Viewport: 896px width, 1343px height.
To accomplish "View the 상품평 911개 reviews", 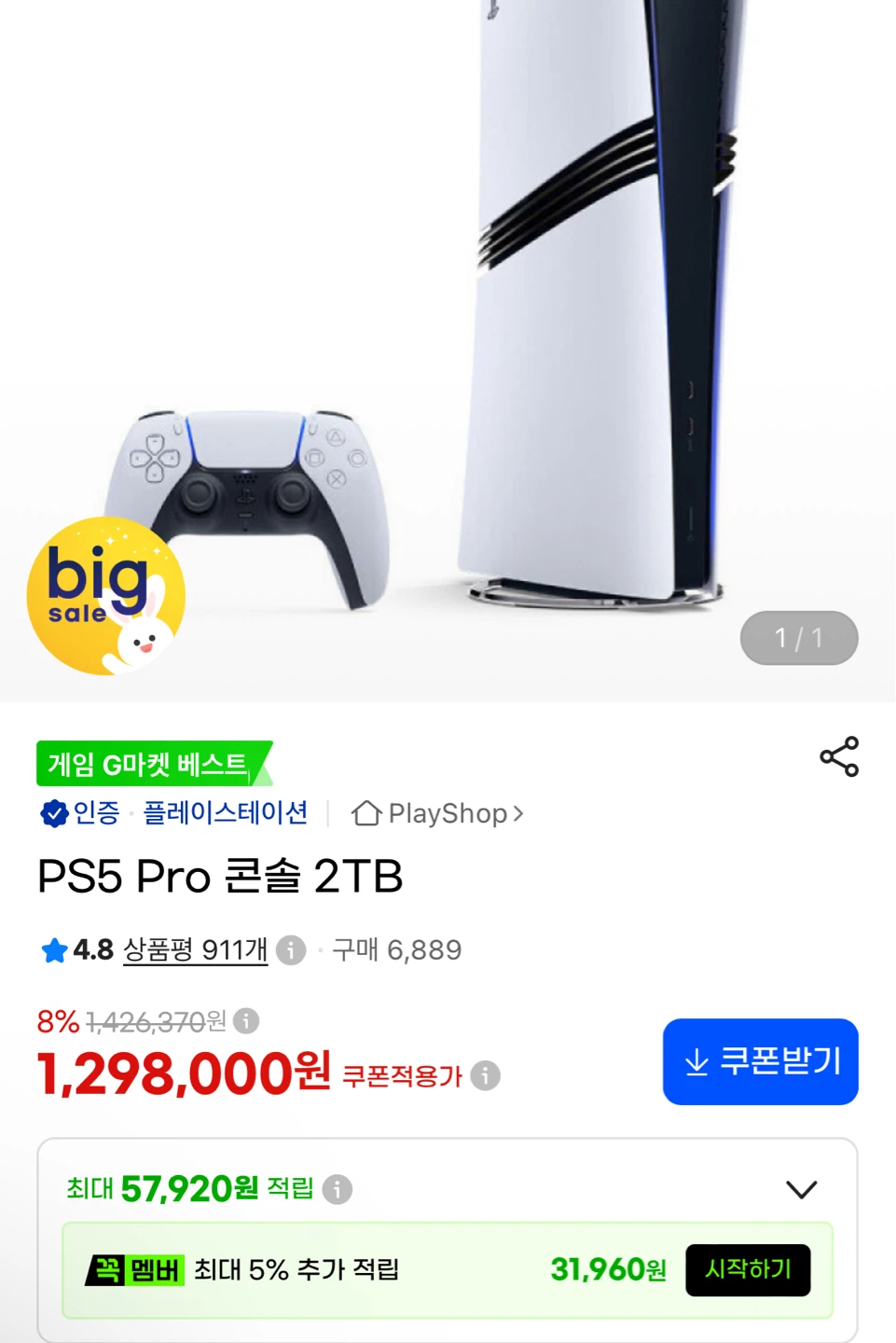I will (196, 949).
